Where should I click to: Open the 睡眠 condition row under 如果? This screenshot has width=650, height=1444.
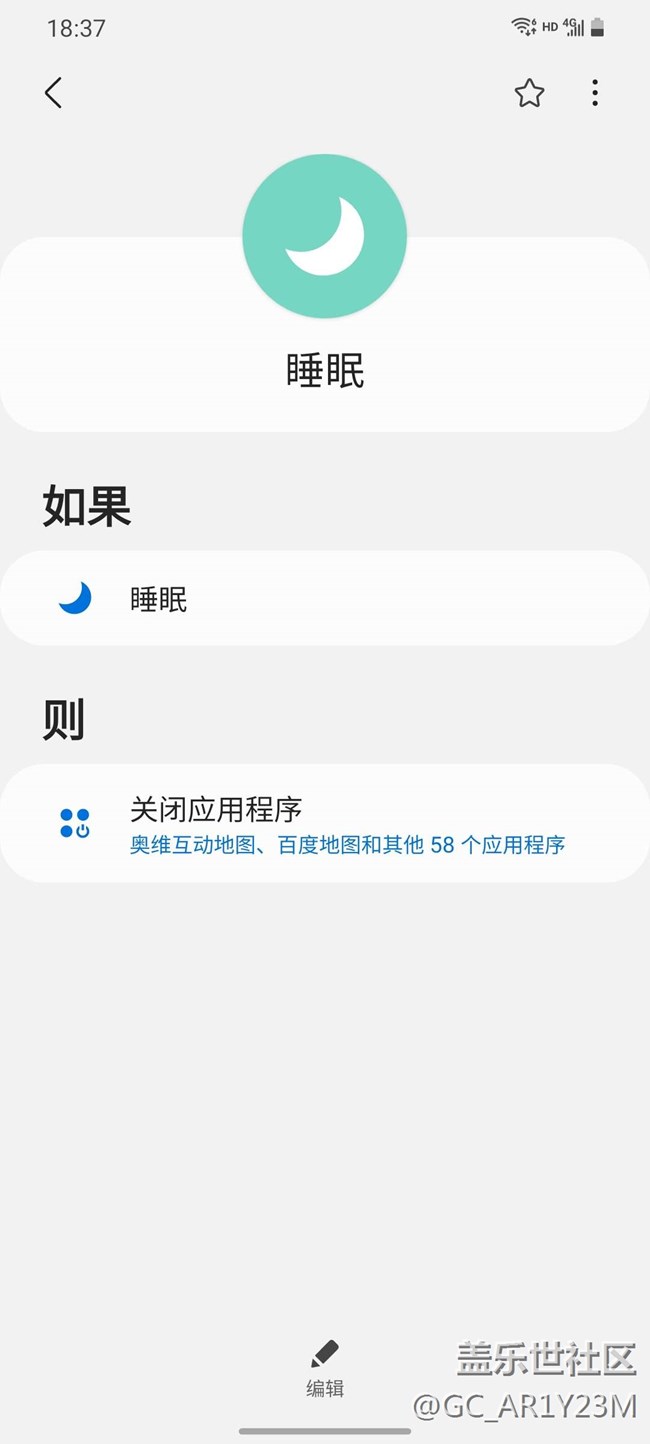click(x=324, y=598)
